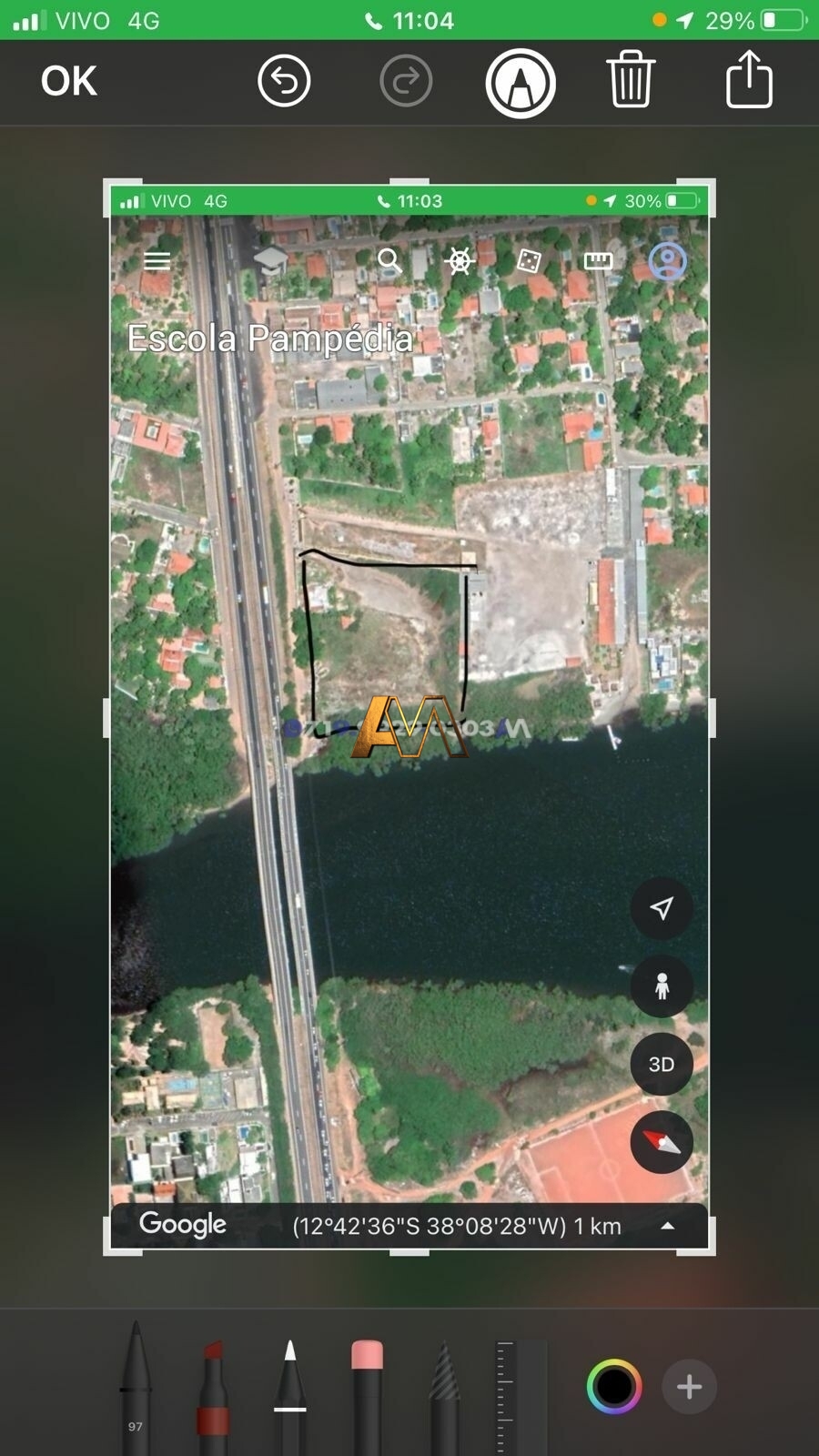Undo the last drawing stroke
Image resolution: width=819 pixels, height=1456 pixels.
pyautogui.click(x=284, y=82)
